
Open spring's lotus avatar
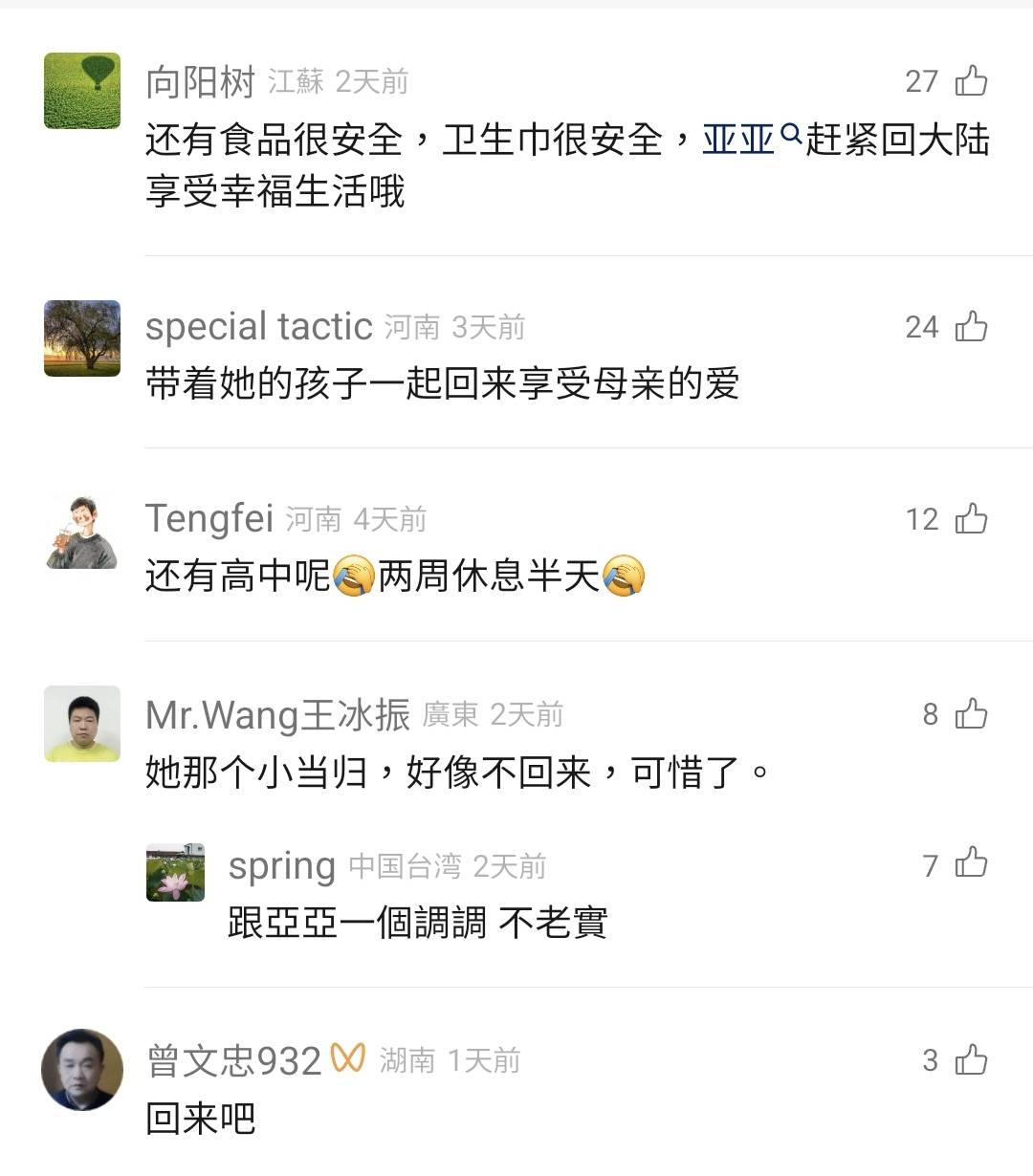pos(175,872)
